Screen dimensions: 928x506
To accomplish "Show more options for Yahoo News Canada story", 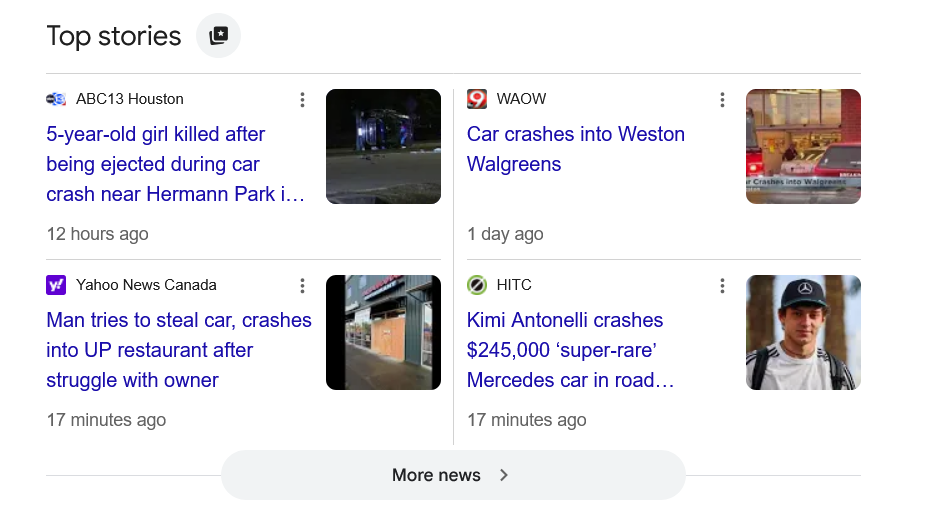I will [302, 286].
